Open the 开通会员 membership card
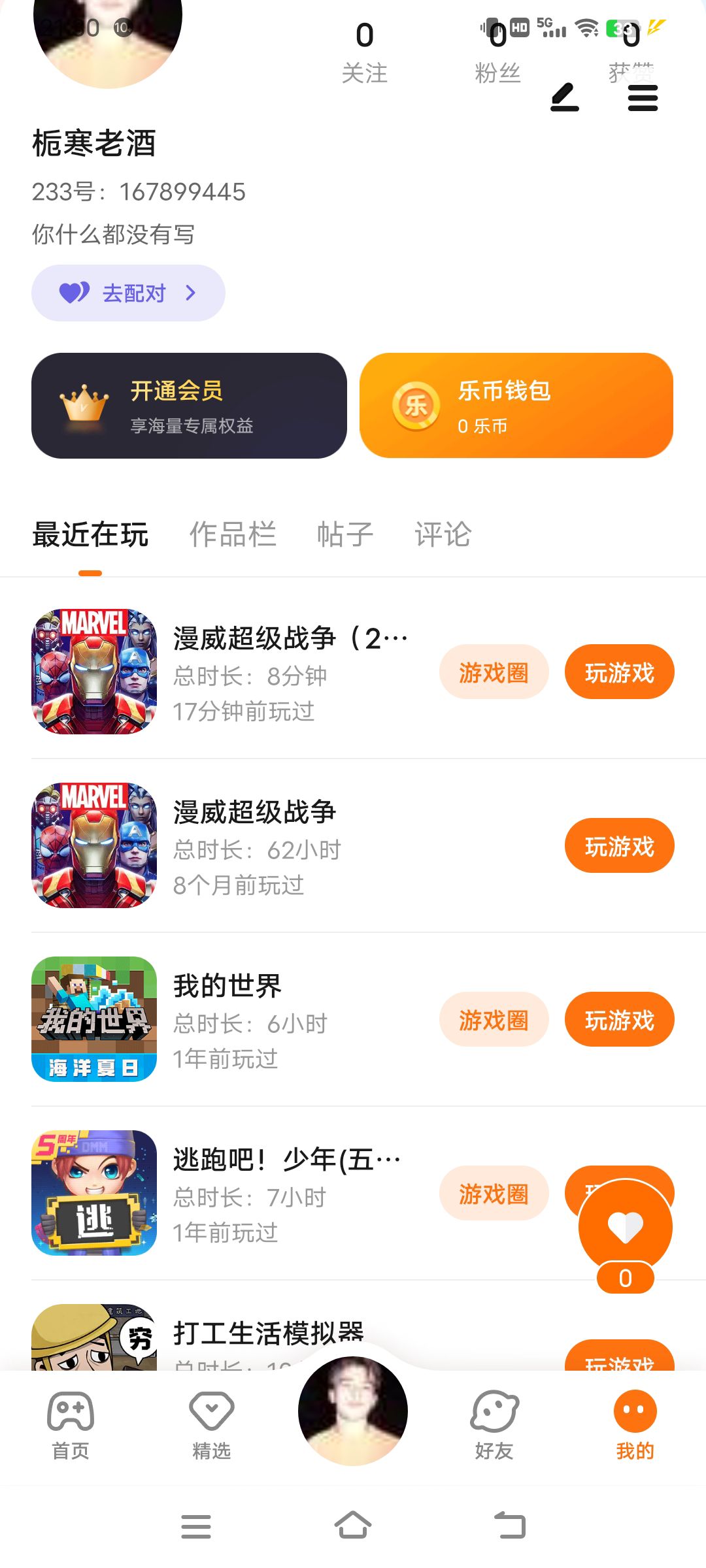 pos(189,406)
